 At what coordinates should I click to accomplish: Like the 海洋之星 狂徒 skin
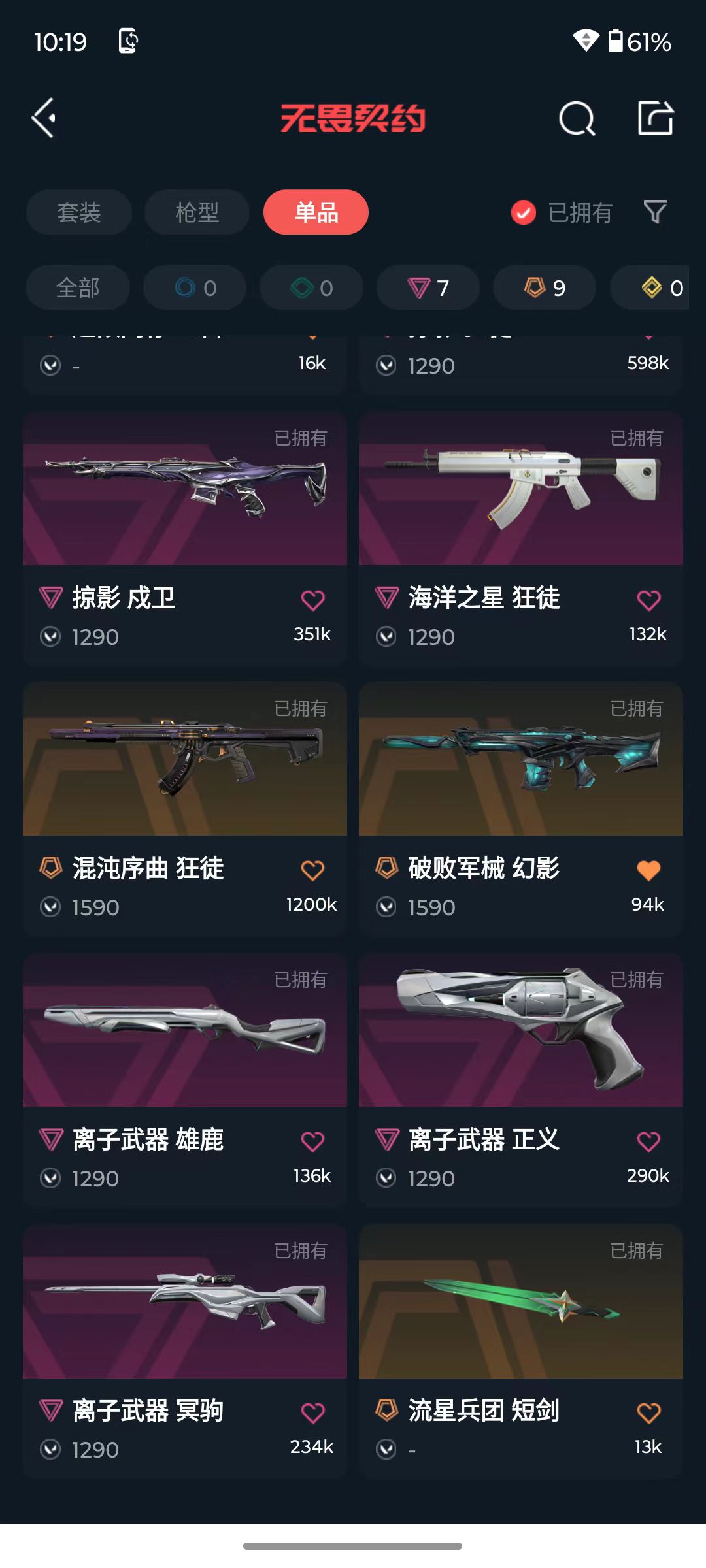(x=648, y=600)
